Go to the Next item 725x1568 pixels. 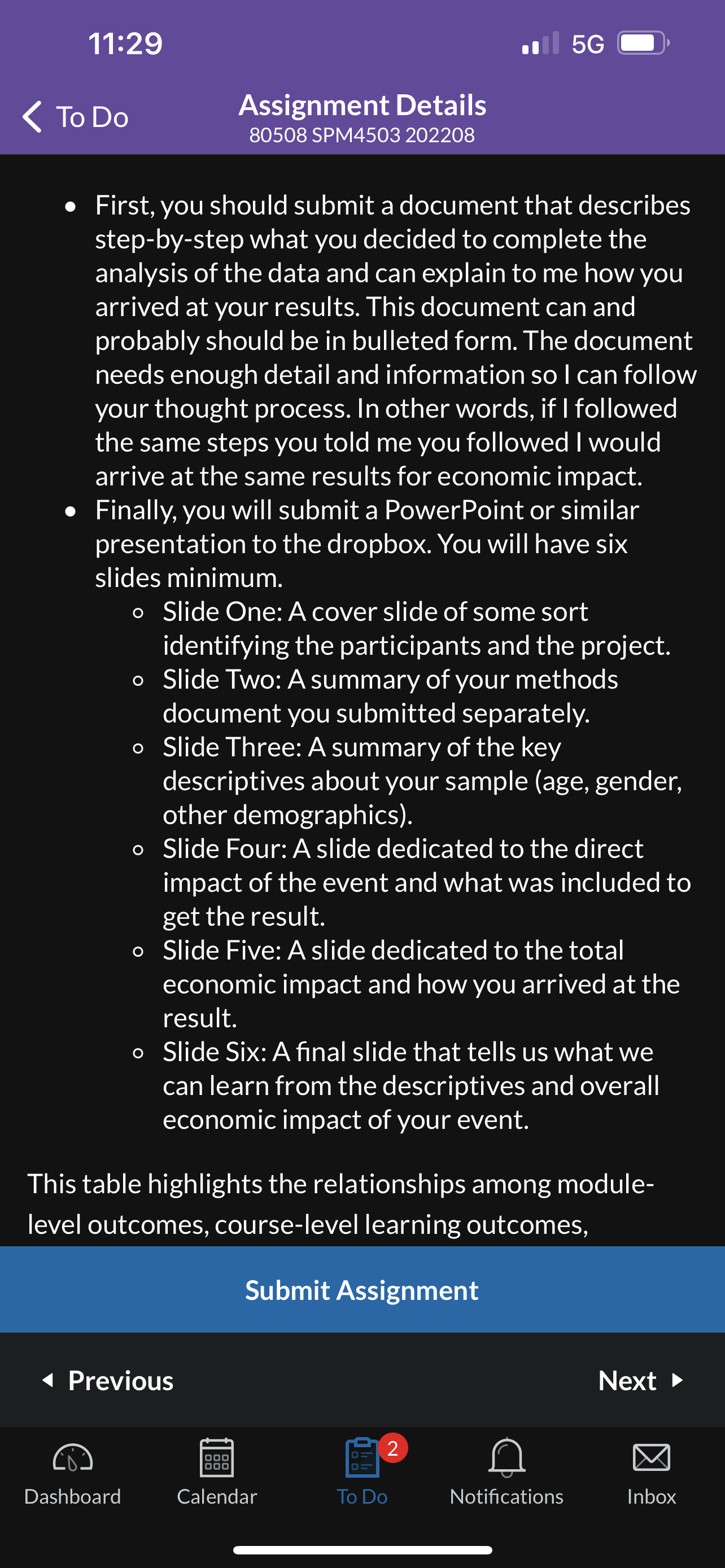[640, 1380]
